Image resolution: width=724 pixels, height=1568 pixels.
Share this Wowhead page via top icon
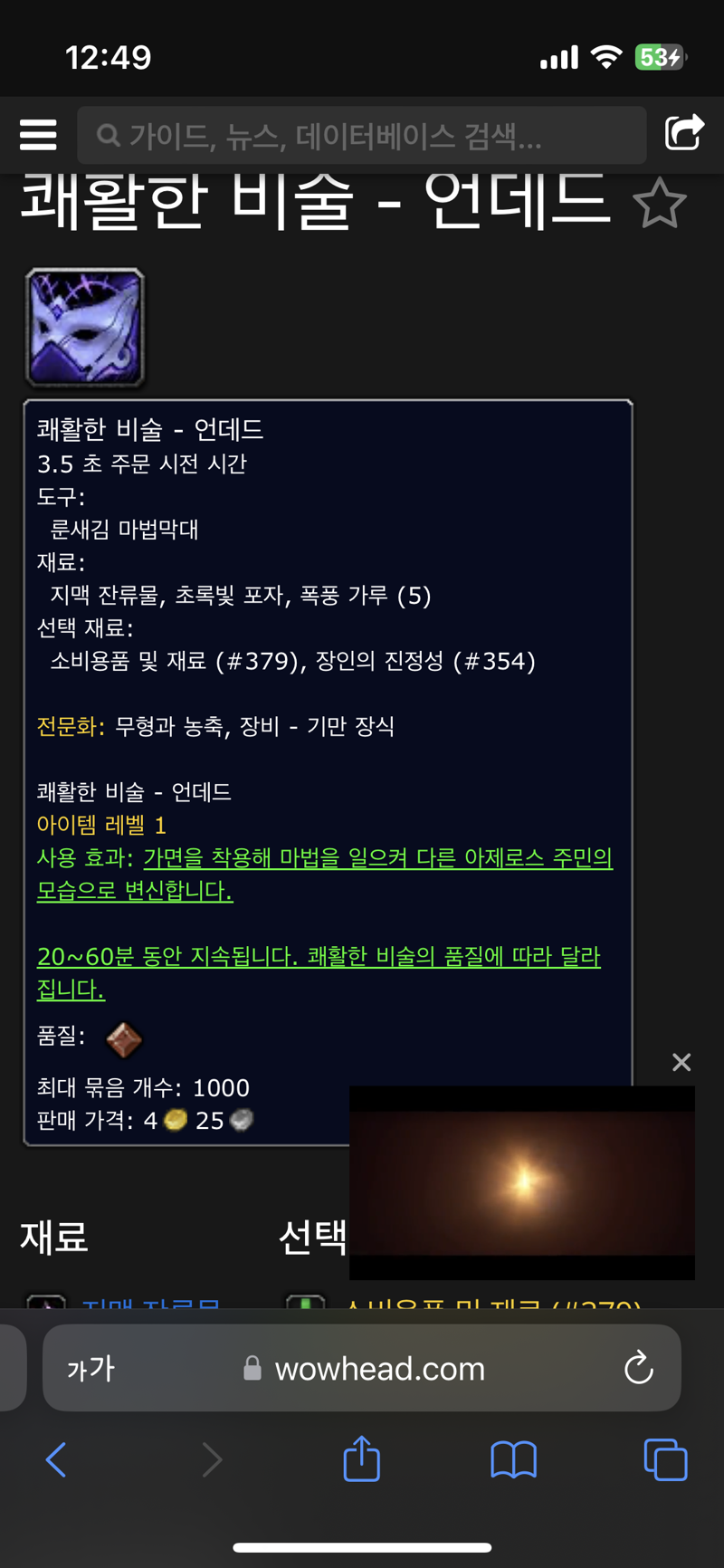[684, 132]
